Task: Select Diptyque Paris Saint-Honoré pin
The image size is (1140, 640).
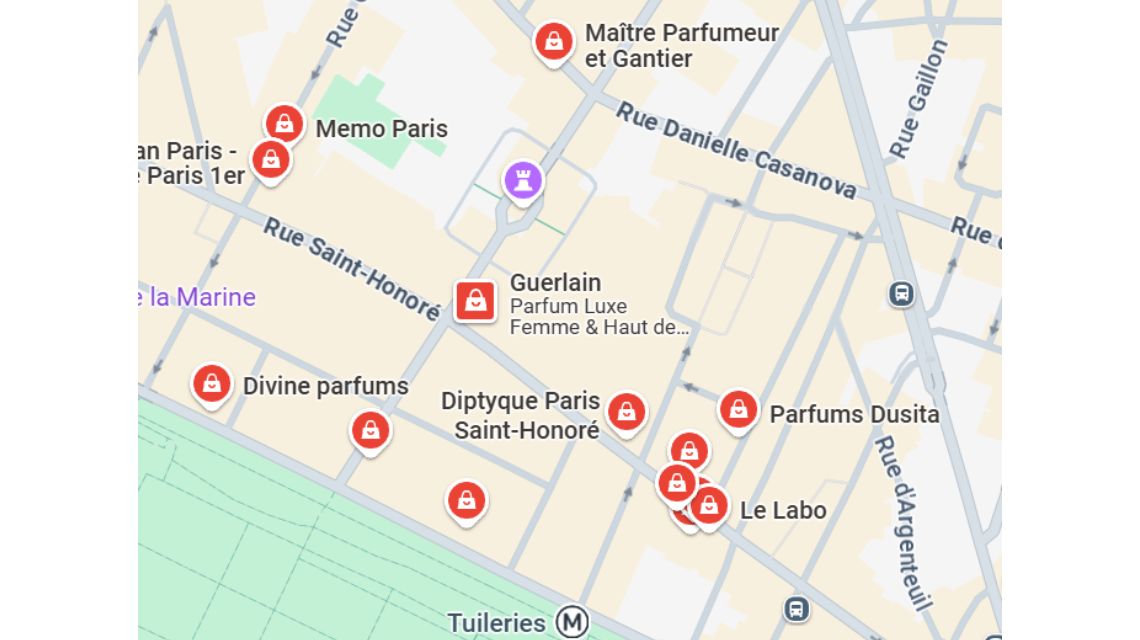Action: pyautogui.click(x=626, y=410)
